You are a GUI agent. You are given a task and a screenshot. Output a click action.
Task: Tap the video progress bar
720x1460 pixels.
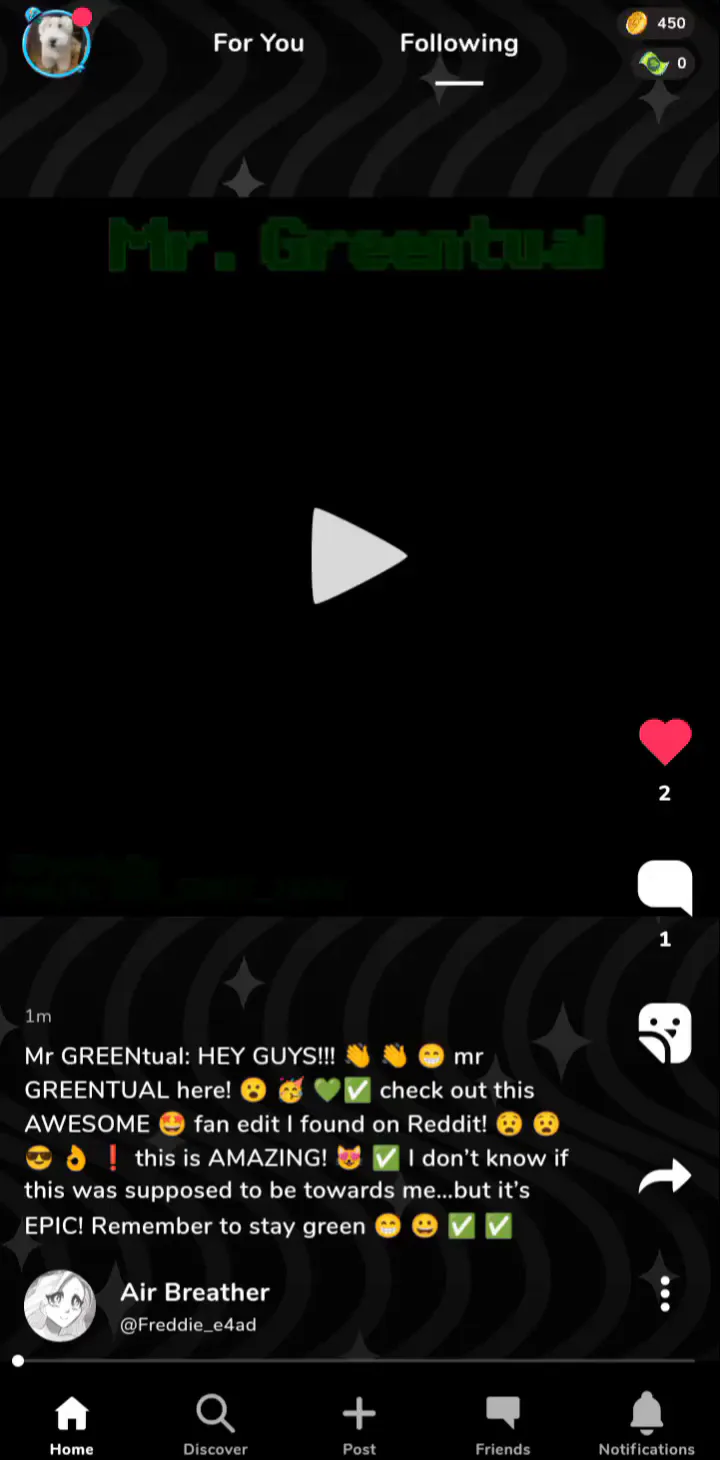(x=355, y=1360)
